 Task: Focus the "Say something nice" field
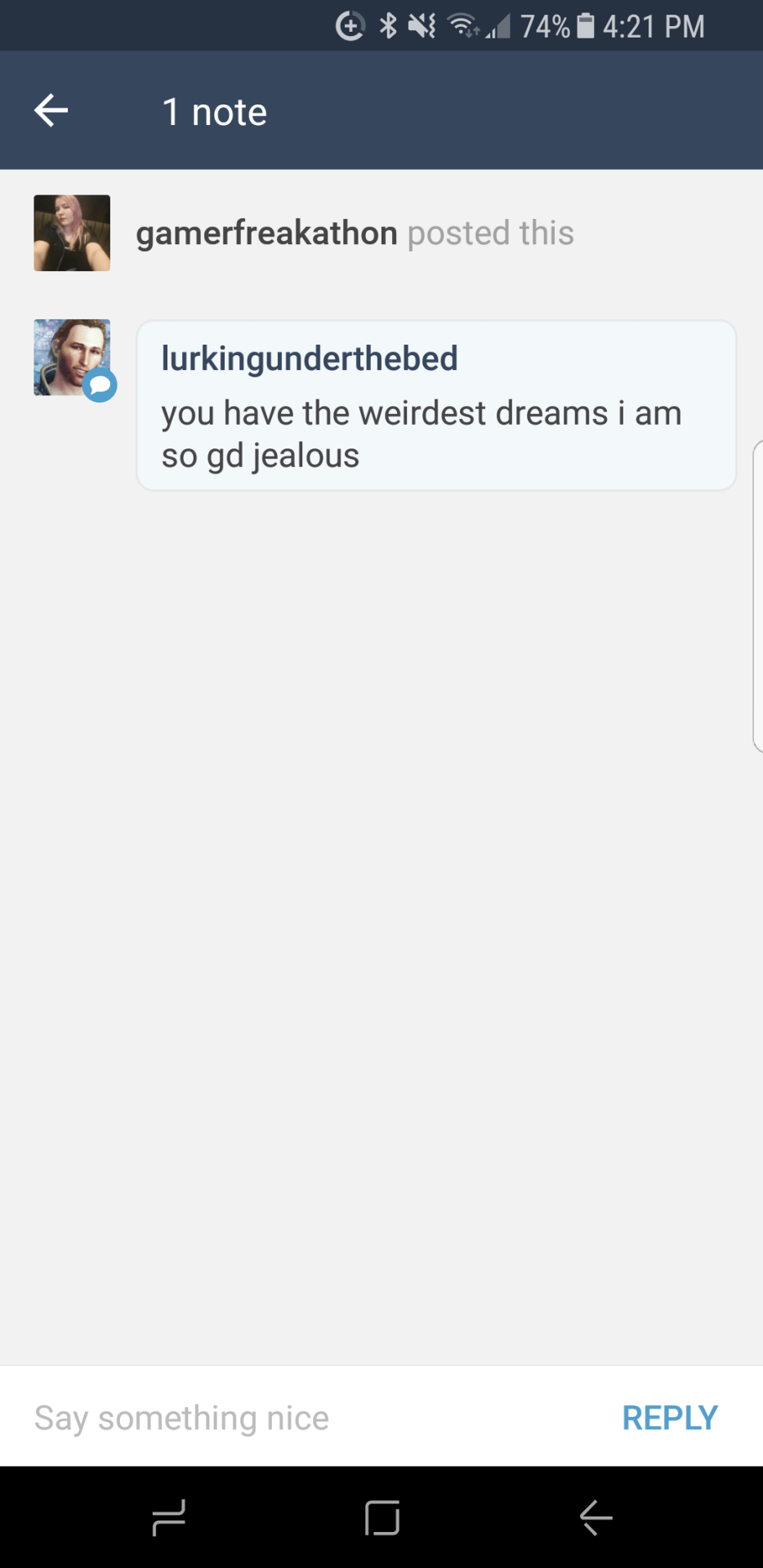click(x=310, y=1419)
